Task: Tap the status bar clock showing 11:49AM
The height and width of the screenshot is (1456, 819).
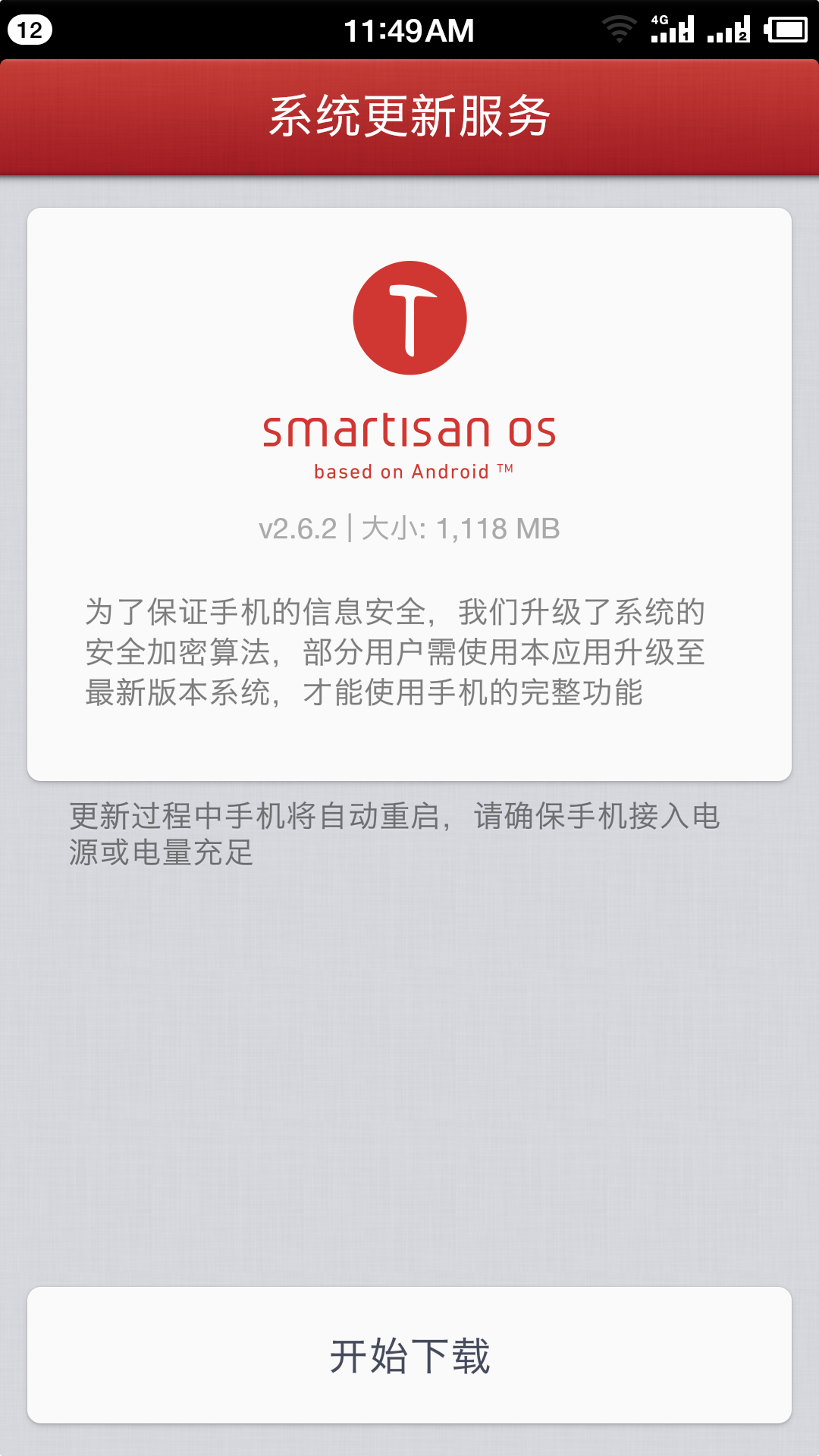Action: click(x=409, y=29)
